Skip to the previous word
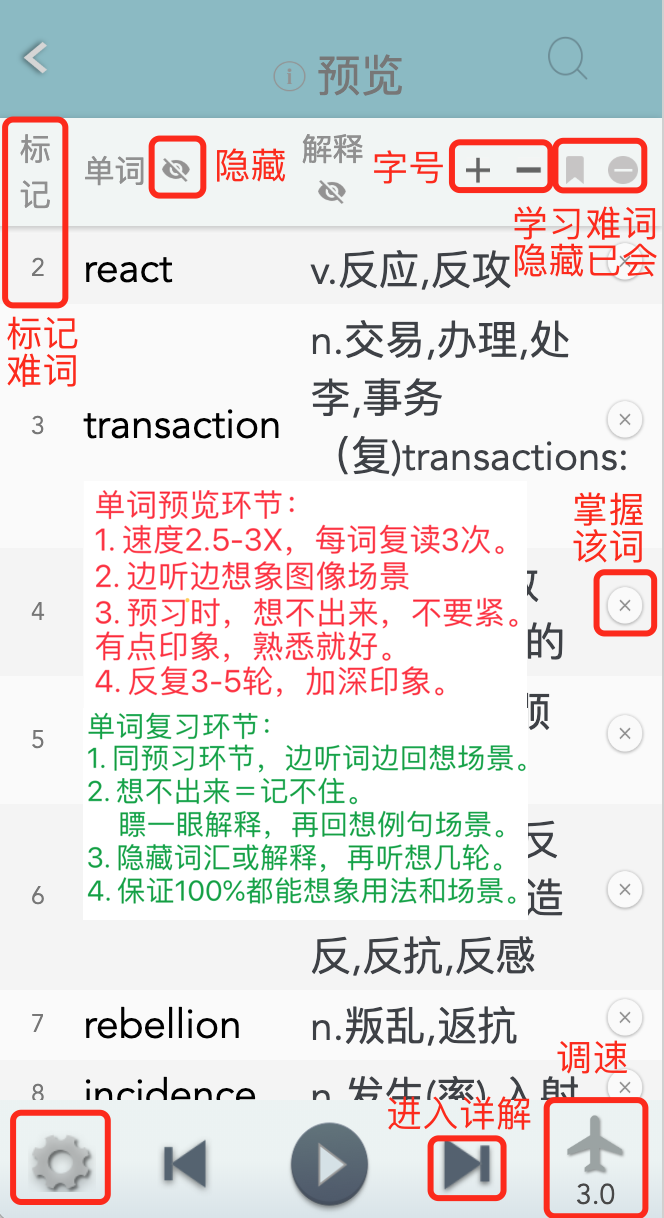The width and height of the screenshot is (664, 1218). click(x=185, y=1164)
